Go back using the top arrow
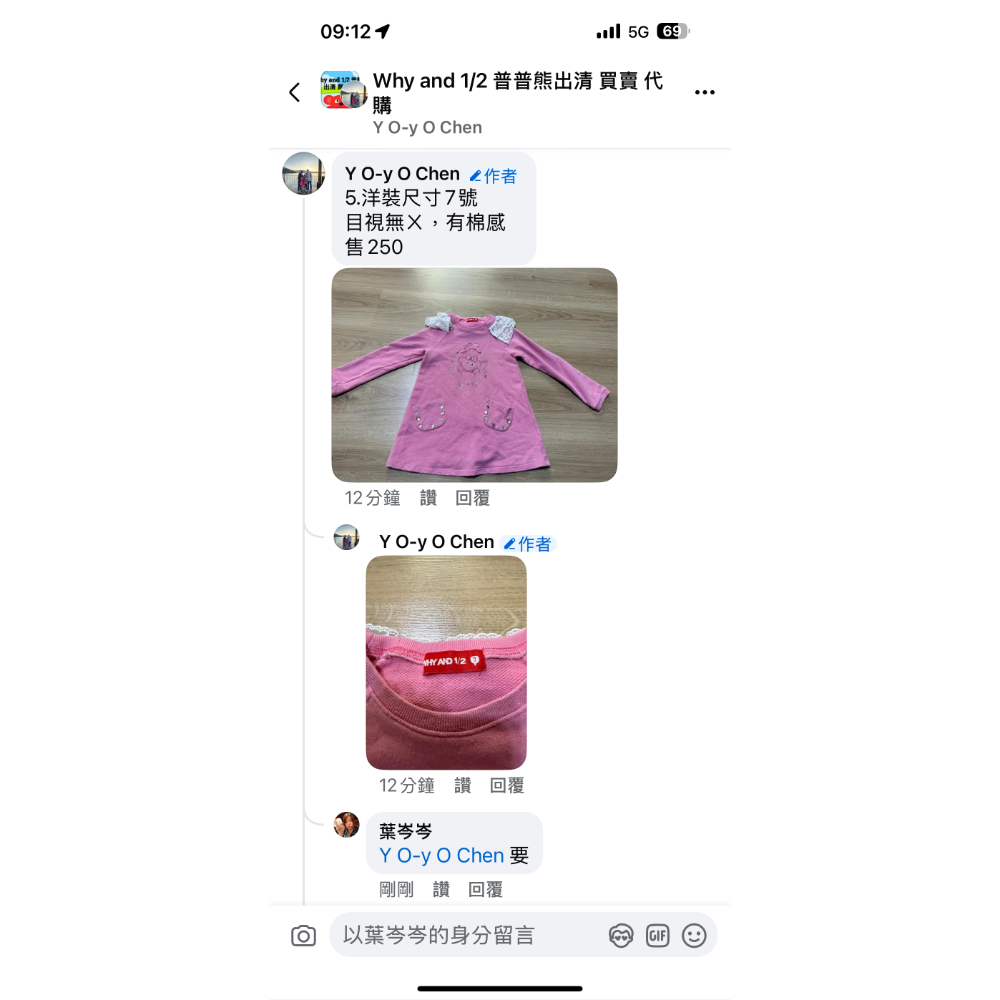 pyautogui.click(x=294, y=92)
